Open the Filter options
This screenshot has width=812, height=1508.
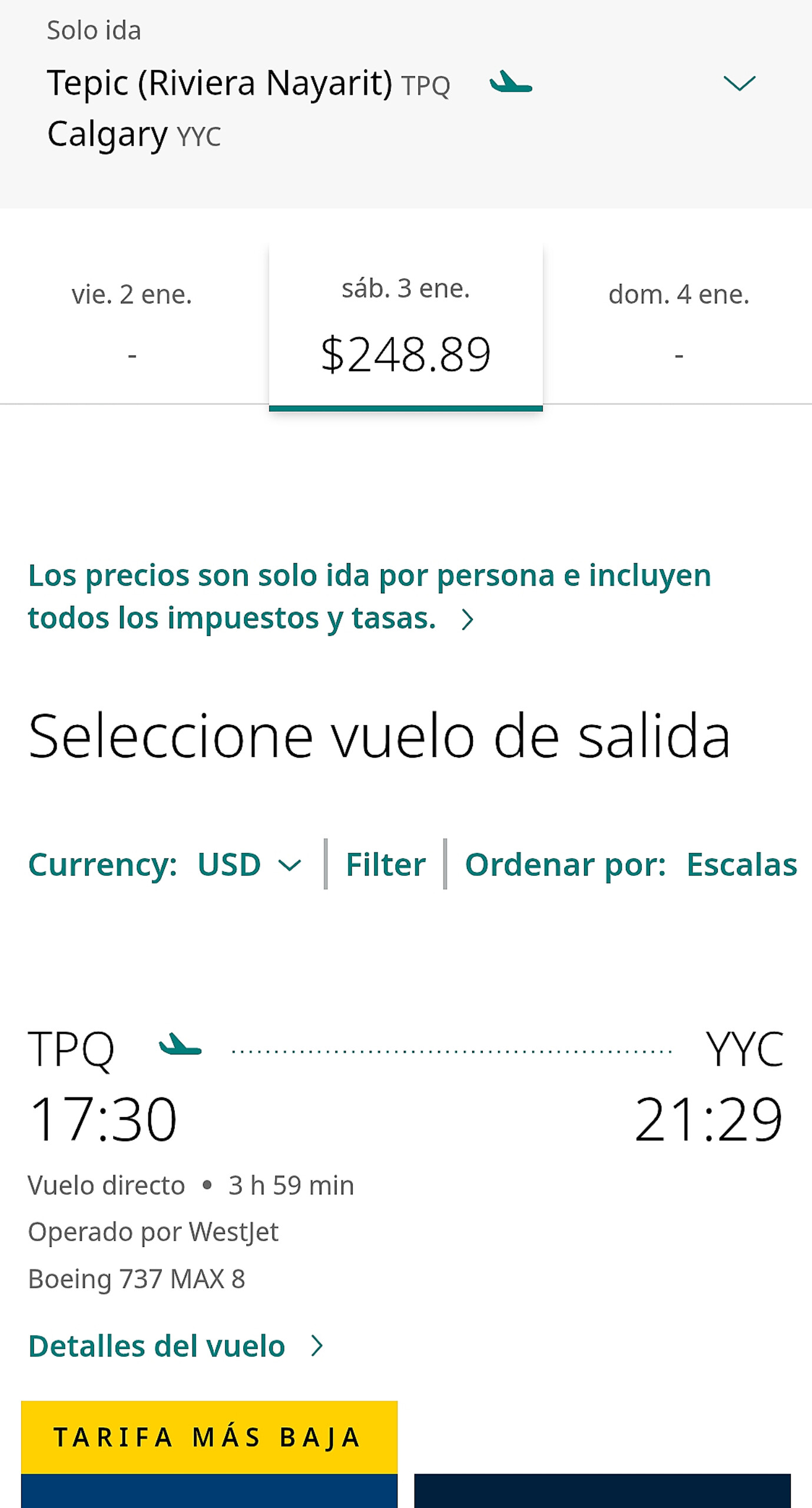[385, 864]
